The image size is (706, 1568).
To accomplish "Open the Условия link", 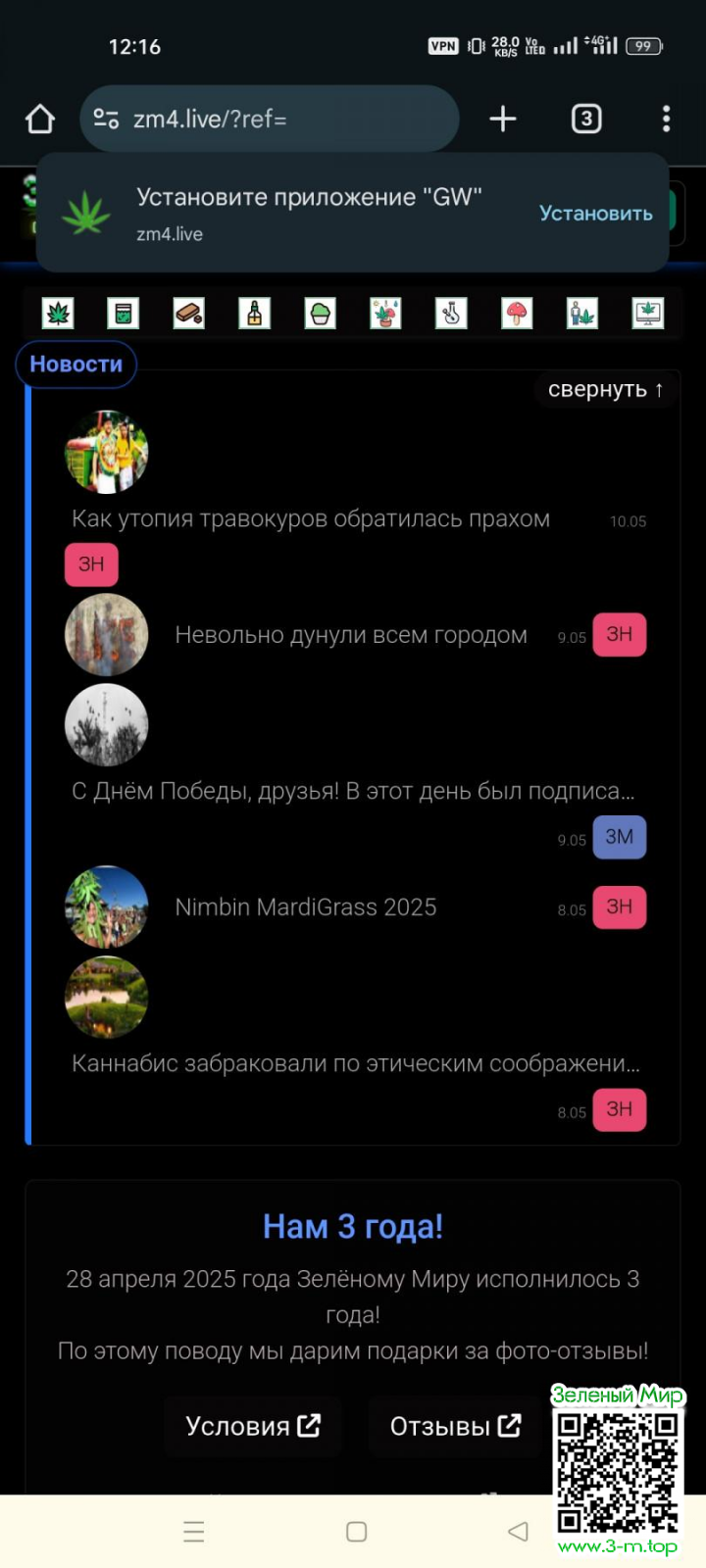I will click(x=252, y=1426).
